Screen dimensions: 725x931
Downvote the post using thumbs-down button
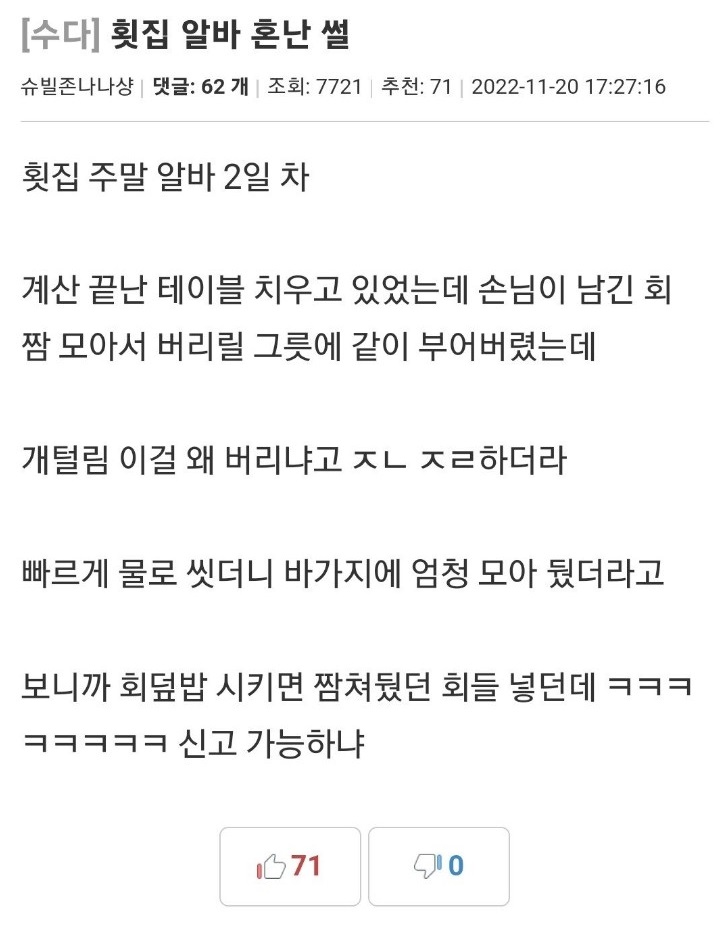pos(438,866)
